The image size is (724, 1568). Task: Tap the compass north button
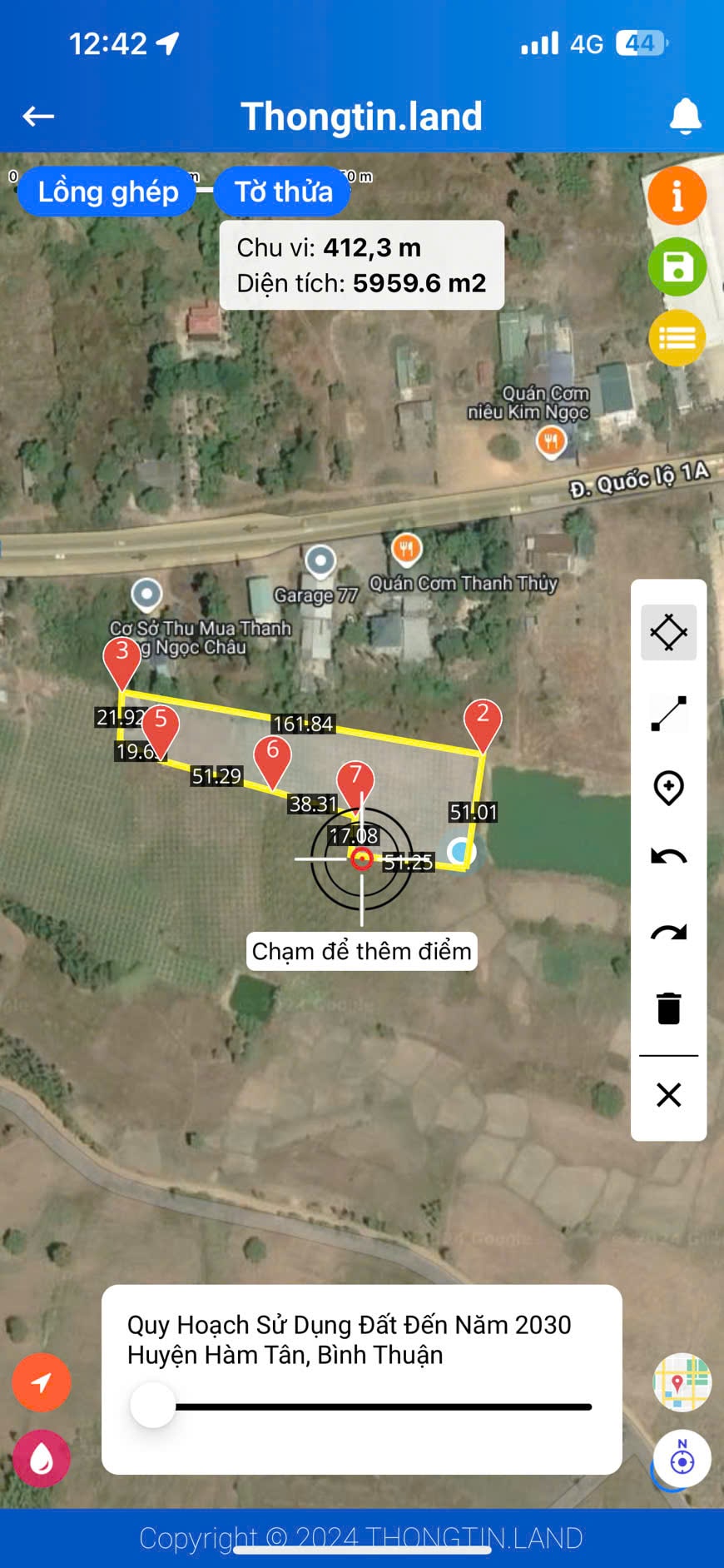pyautogui.click(x=682, y=1459)
